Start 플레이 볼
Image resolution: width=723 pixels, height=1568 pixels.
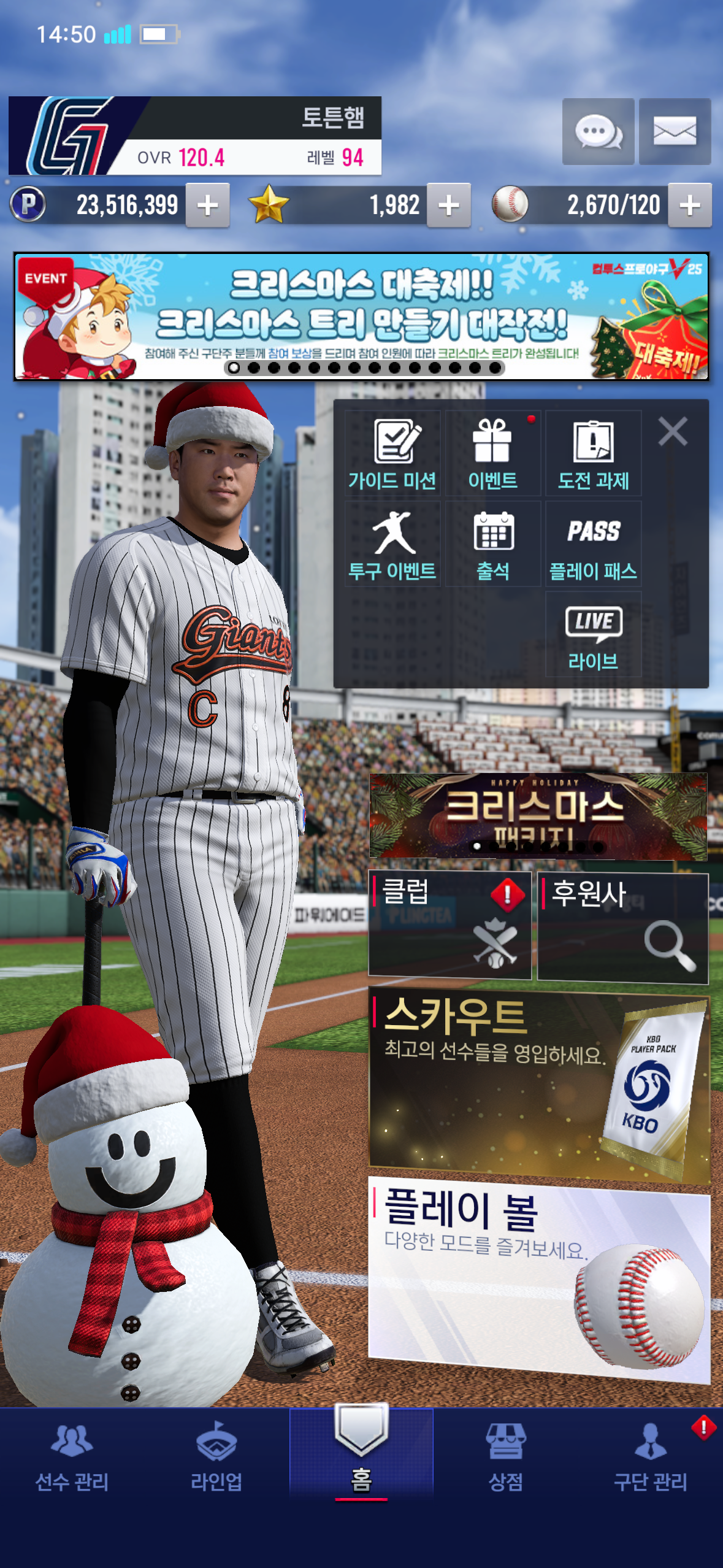click(x=539, y=1279)
